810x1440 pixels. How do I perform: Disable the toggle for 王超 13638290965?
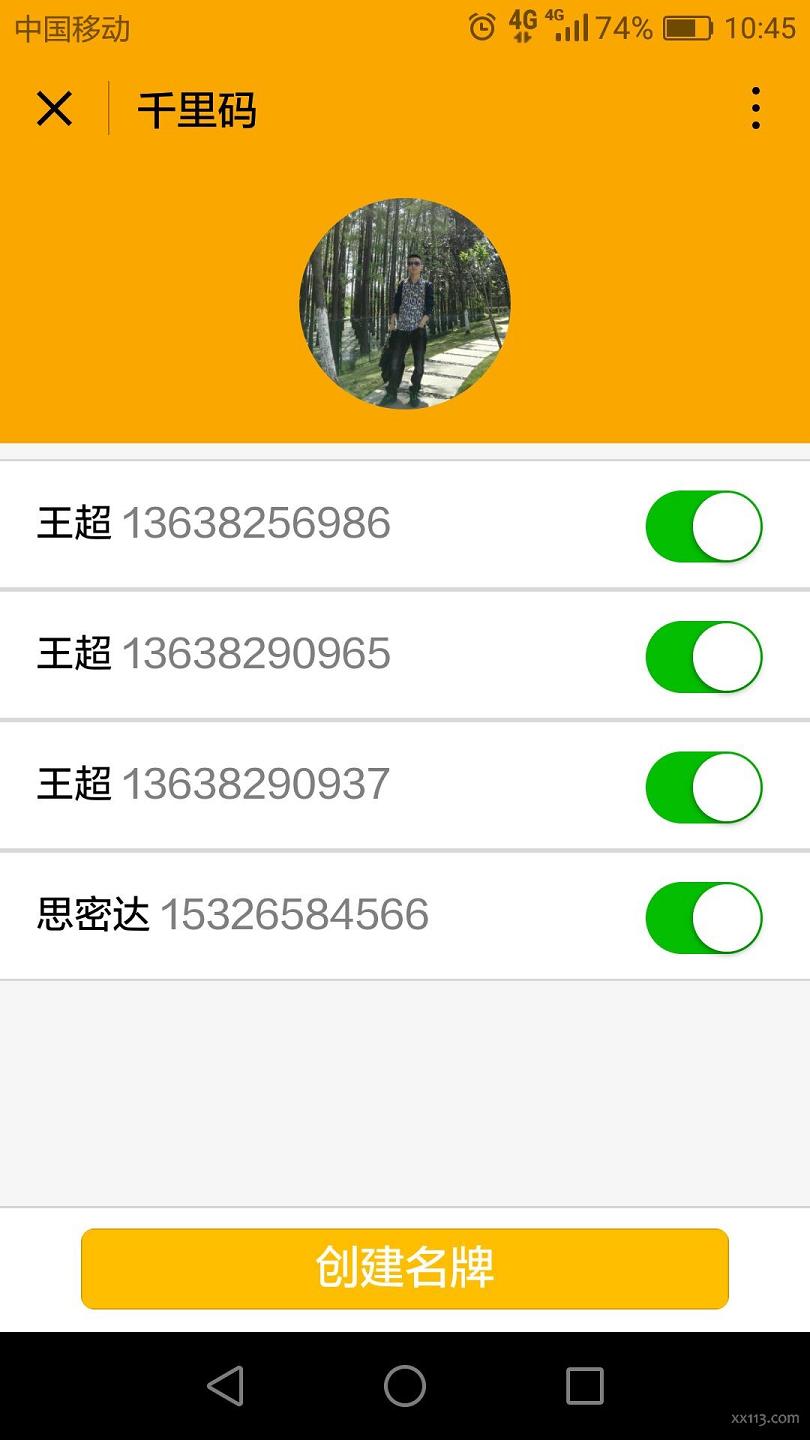(x=704, y=657)
